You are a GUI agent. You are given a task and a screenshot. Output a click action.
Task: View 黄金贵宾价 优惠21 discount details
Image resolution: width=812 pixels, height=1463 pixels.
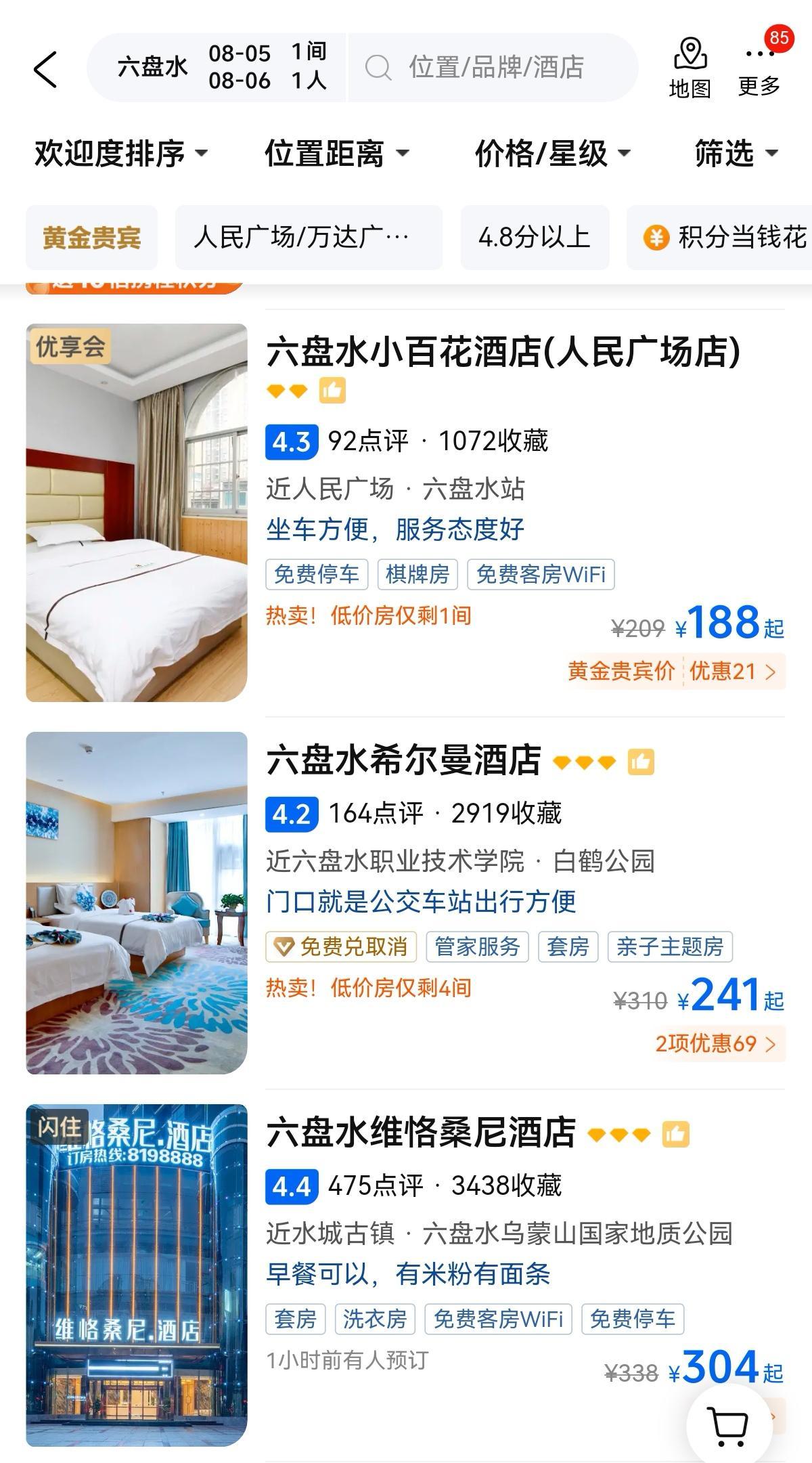(x=673, y=671)
